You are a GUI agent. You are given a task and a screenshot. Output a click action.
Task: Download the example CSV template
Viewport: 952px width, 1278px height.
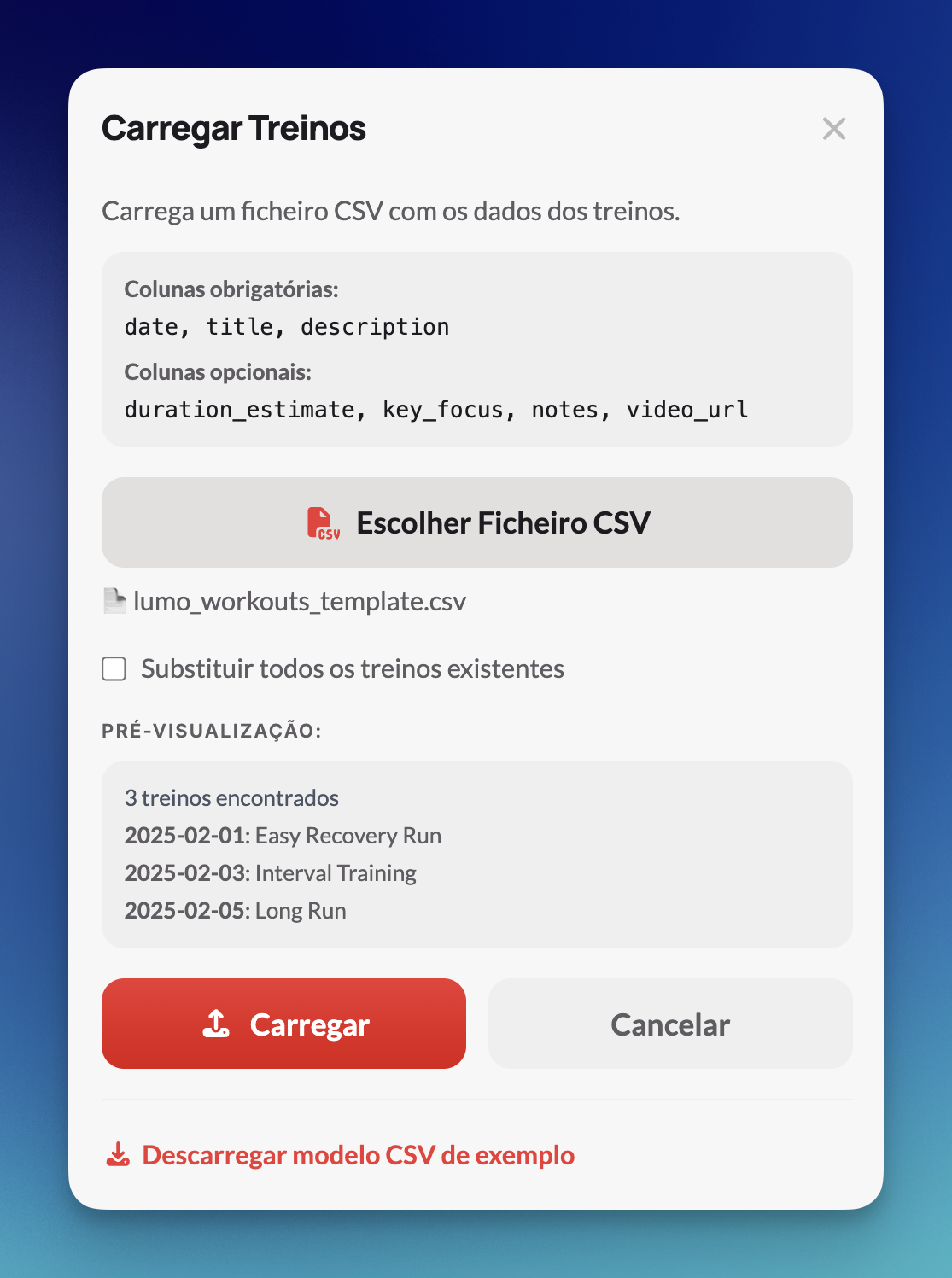coord(359,1155)
